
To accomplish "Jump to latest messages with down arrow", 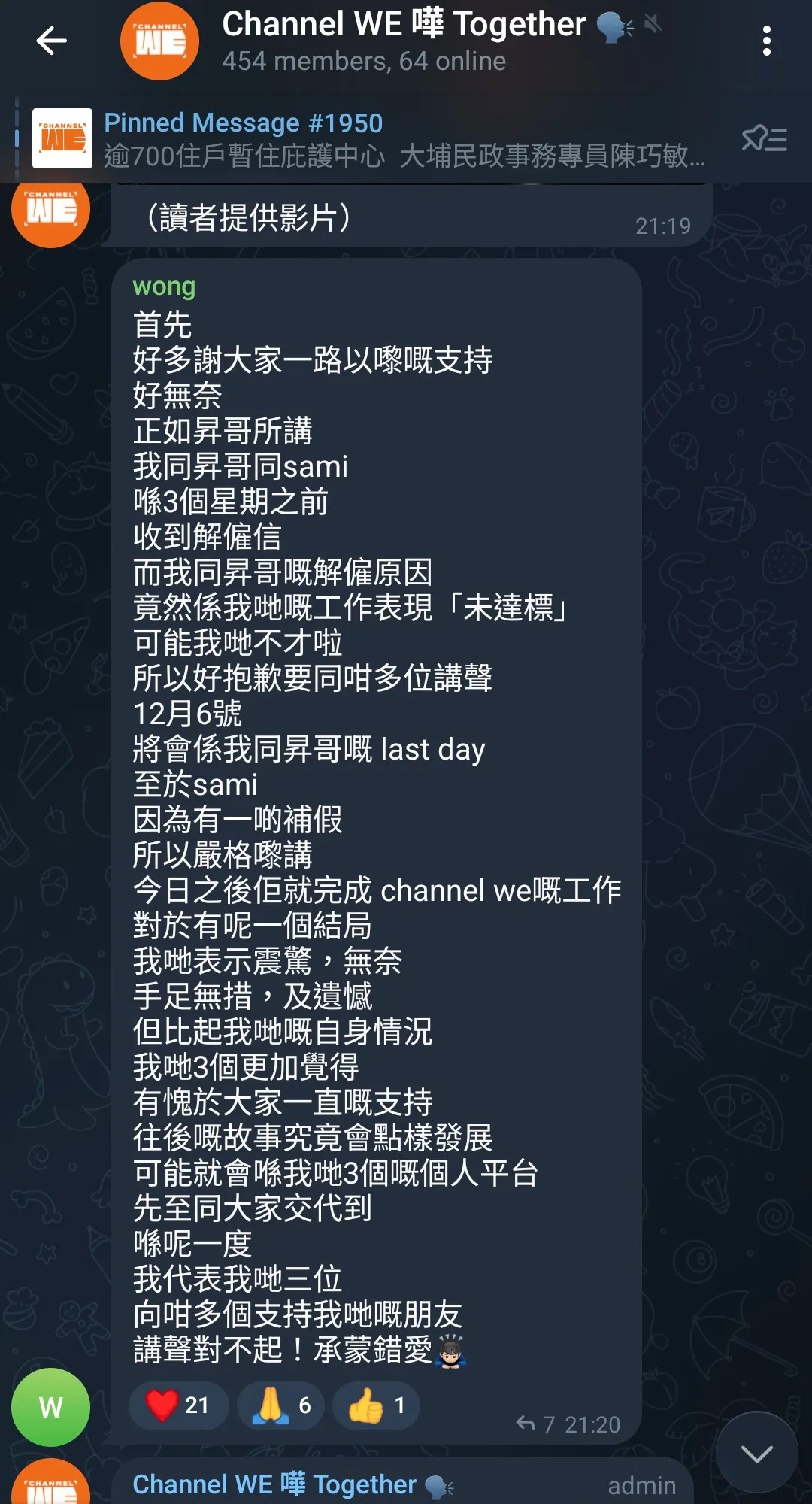I will pyautogui.click(x=756, y=1453).
